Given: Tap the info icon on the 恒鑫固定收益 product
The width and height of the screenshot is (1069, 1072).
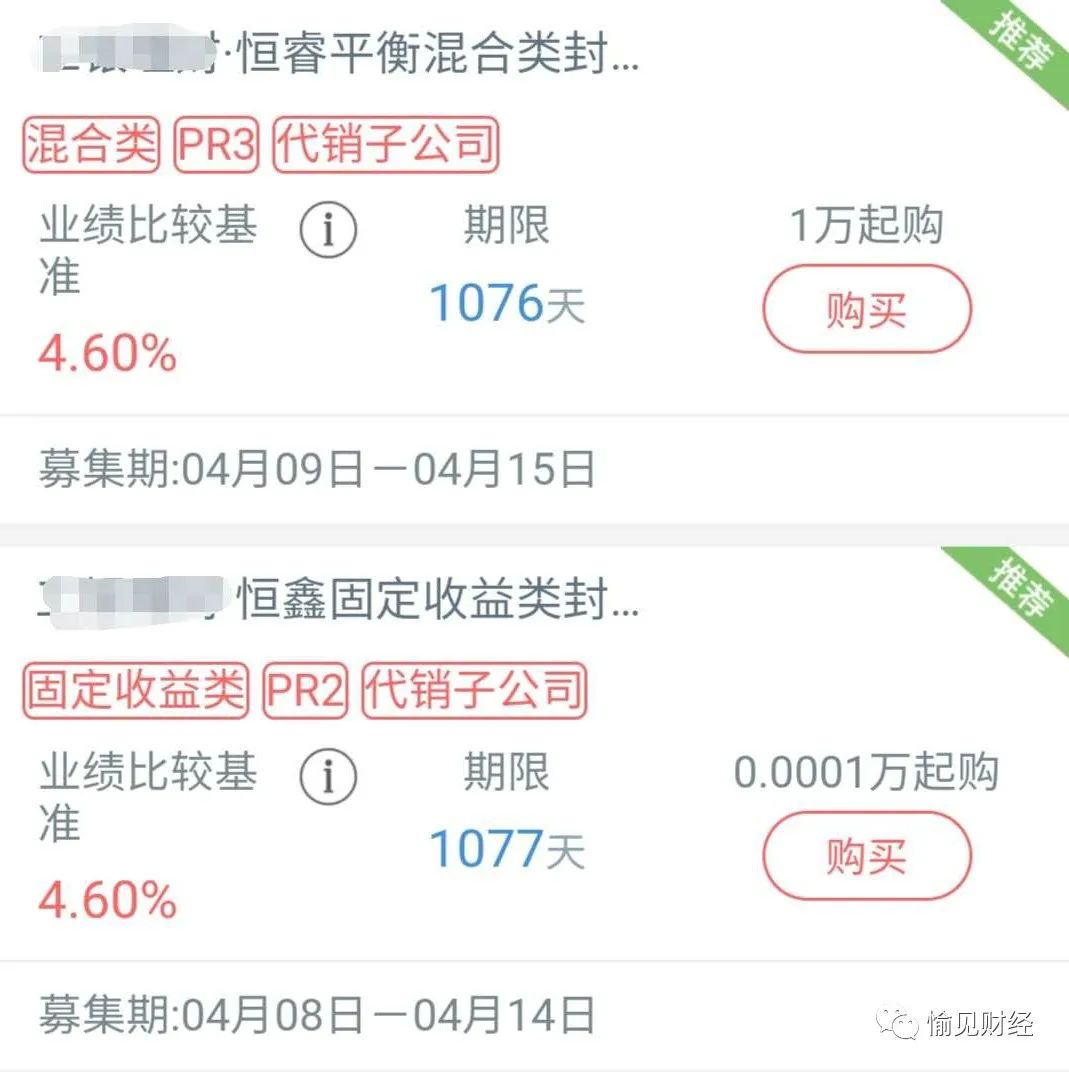Looking at the screenshot, I should (x=326, y=776).
